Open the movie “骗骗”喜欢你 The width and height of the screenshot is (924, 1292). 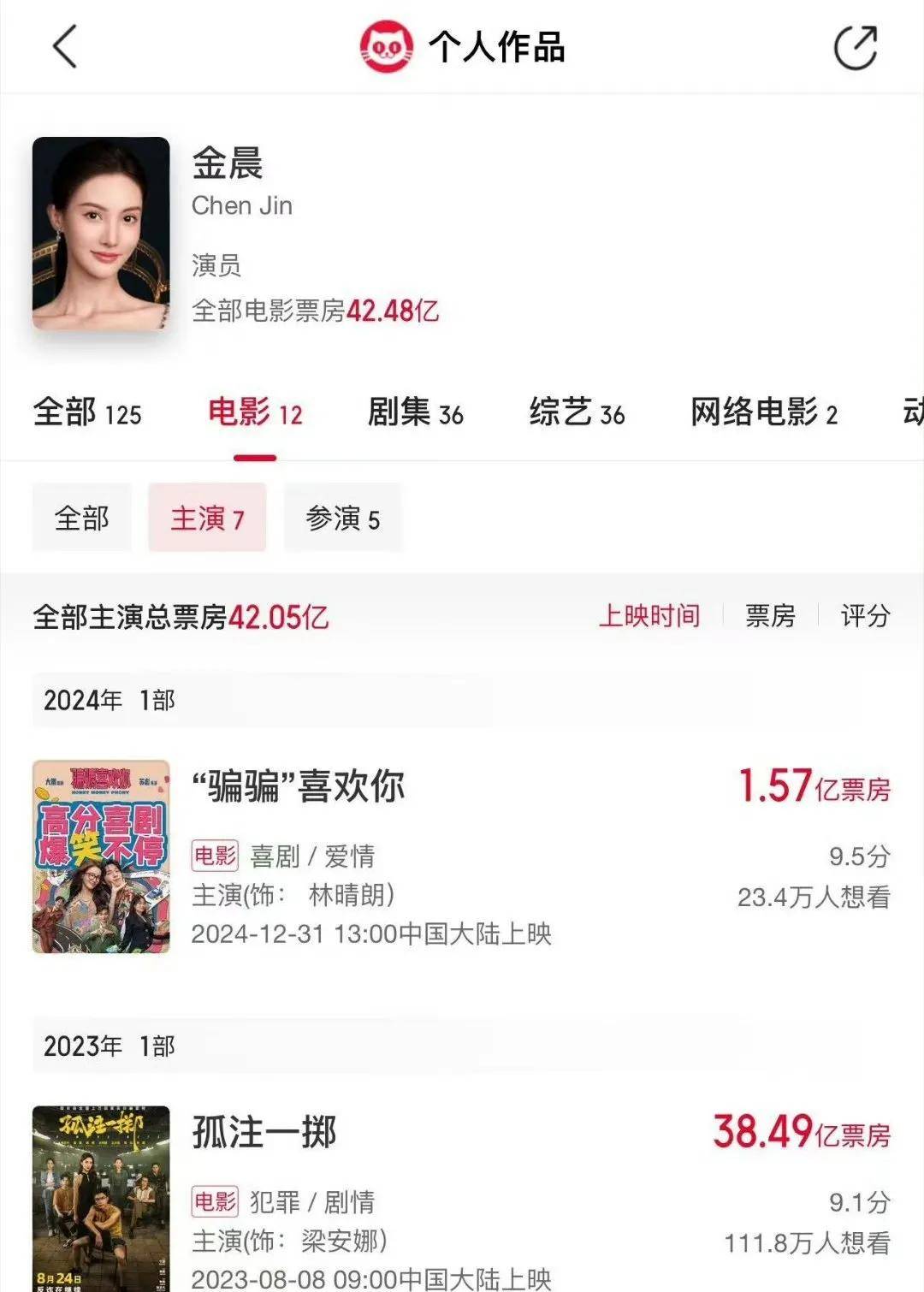(x=298, y=786)
